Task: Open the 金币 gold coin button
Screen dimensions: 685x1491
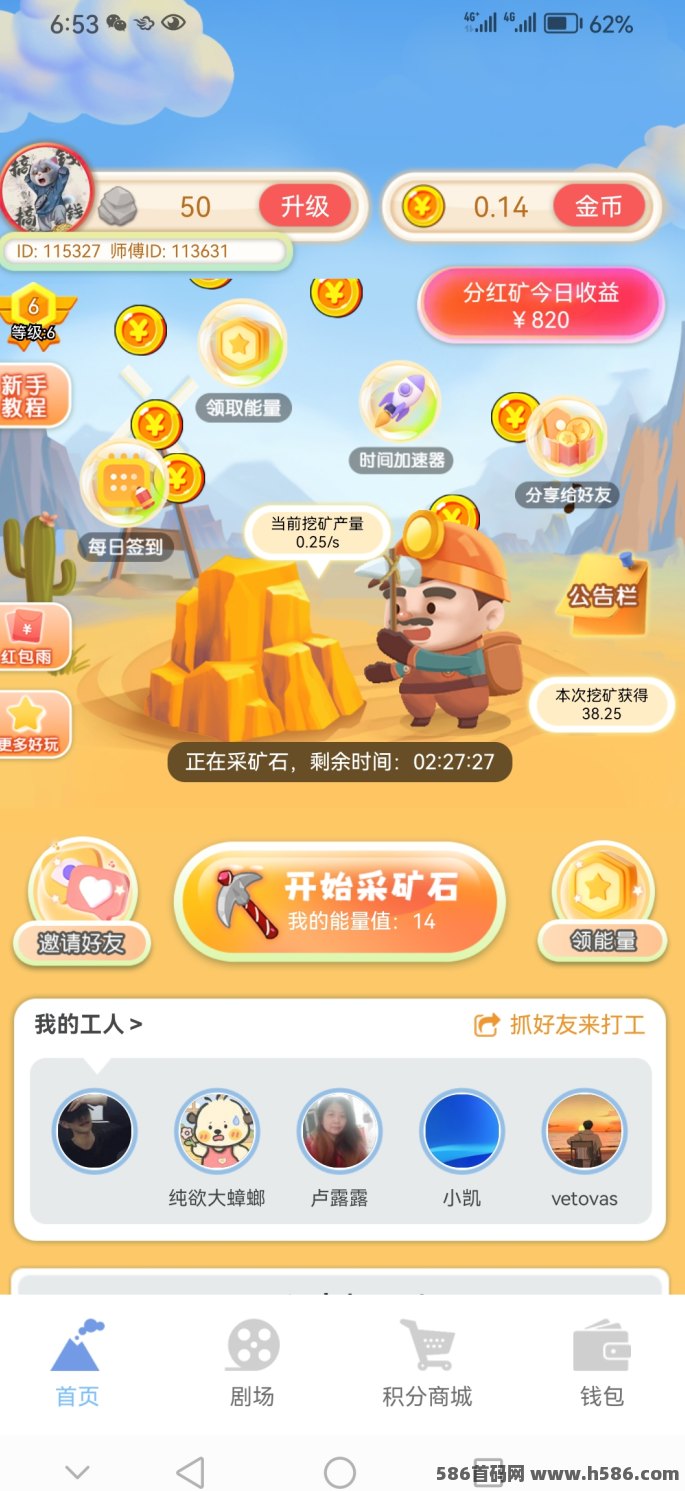Action: click(x=598, y=206)
